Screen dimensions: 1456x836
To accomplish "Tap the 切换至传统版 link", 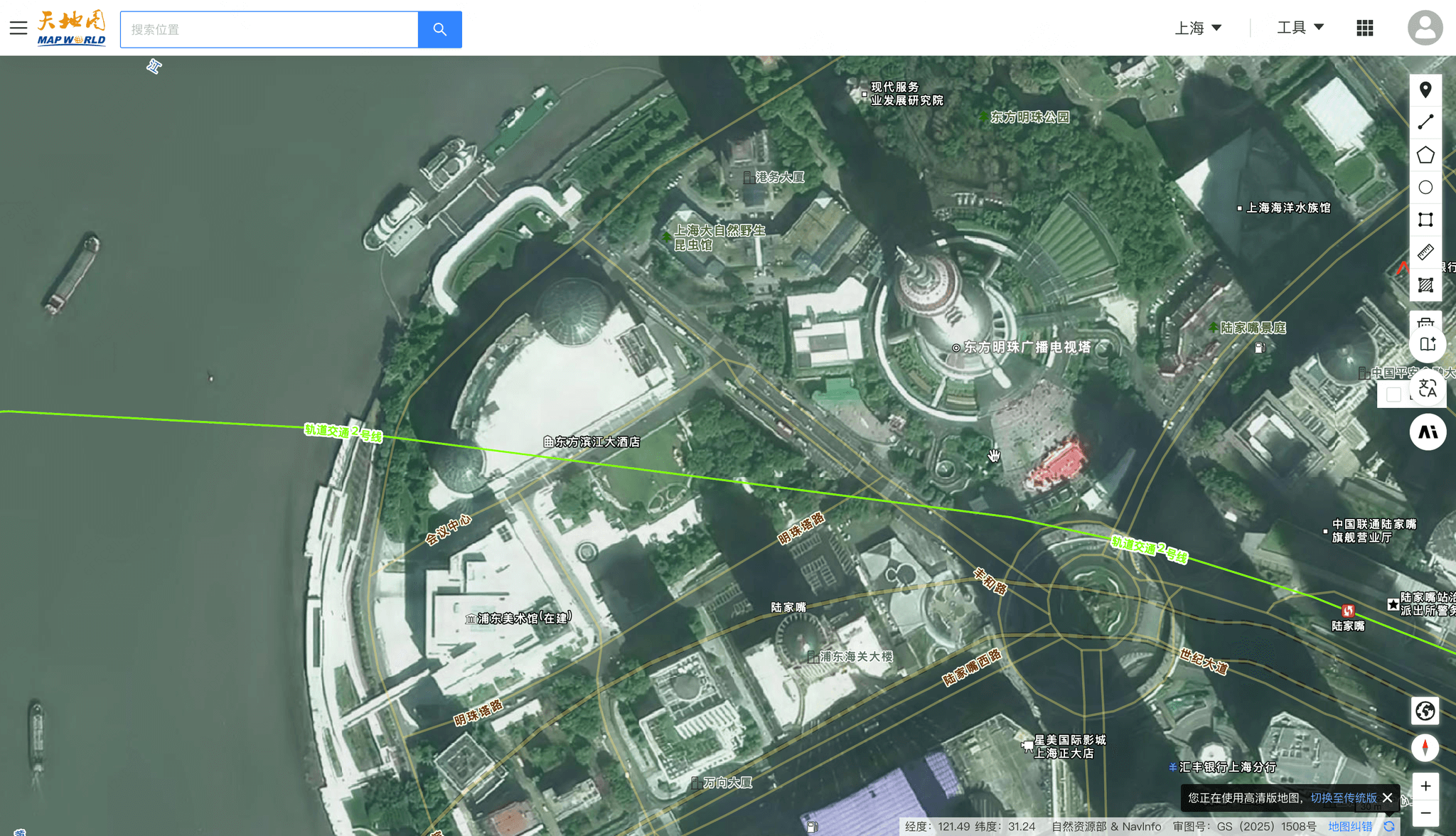I will pos(1343,798).
